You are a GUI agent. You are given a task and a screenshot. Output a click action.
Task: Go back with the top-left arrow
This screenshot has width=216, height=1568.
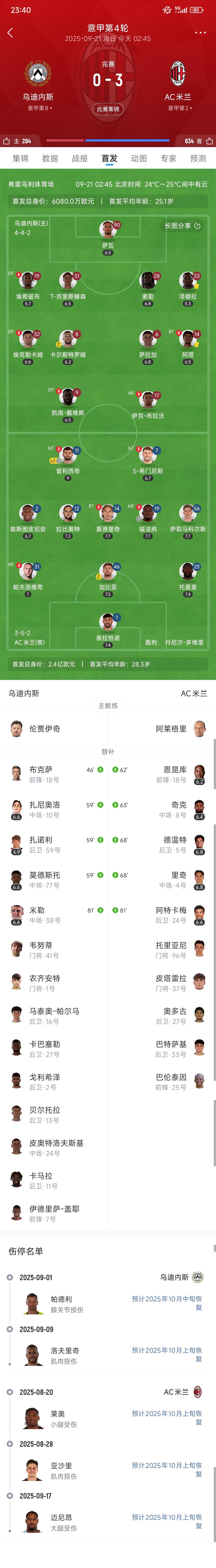coord(10,33)
